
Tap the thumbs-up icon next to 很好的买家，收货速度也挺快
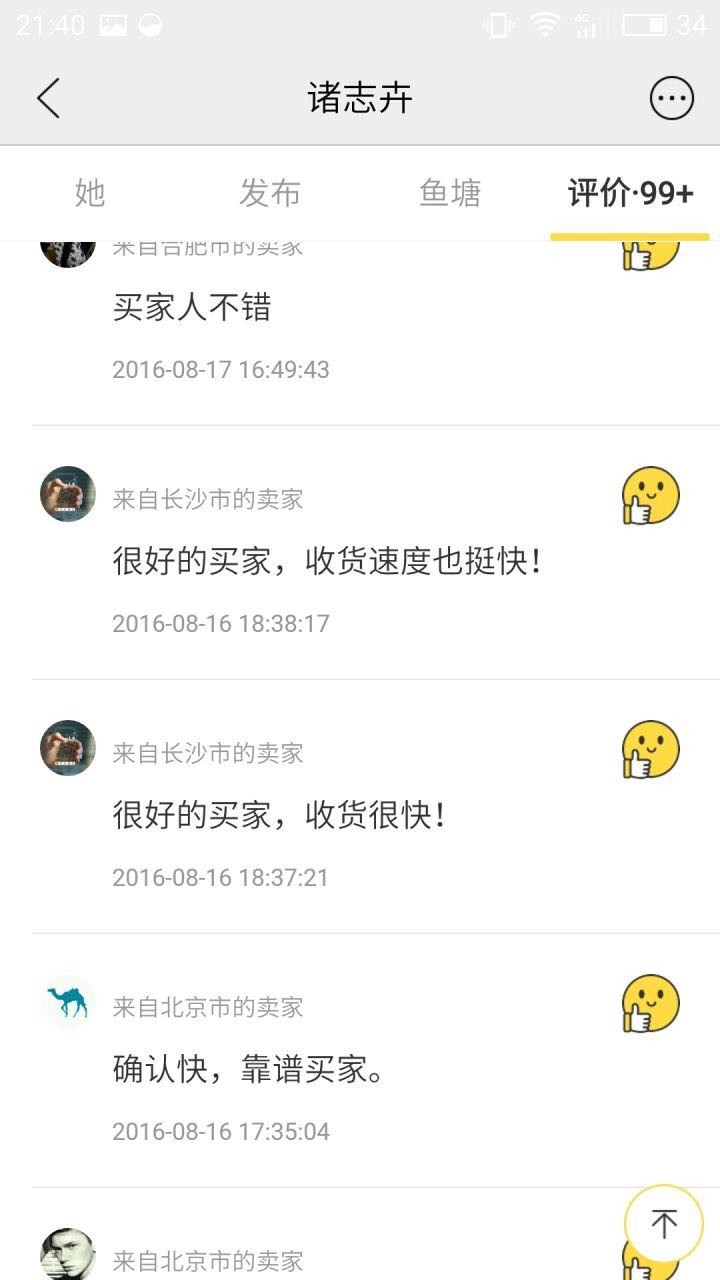pyautogui.click(x=648, y=497)
